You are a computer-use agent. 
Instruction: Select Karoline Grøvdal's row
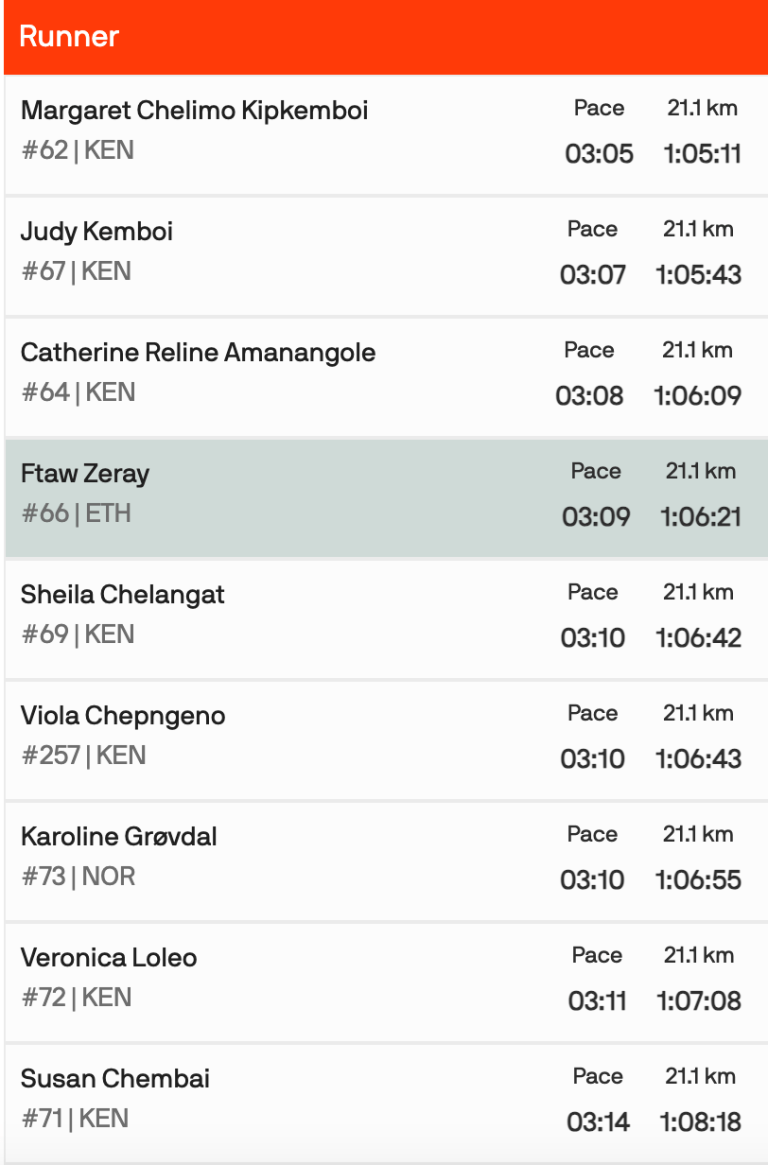(119, 837)
